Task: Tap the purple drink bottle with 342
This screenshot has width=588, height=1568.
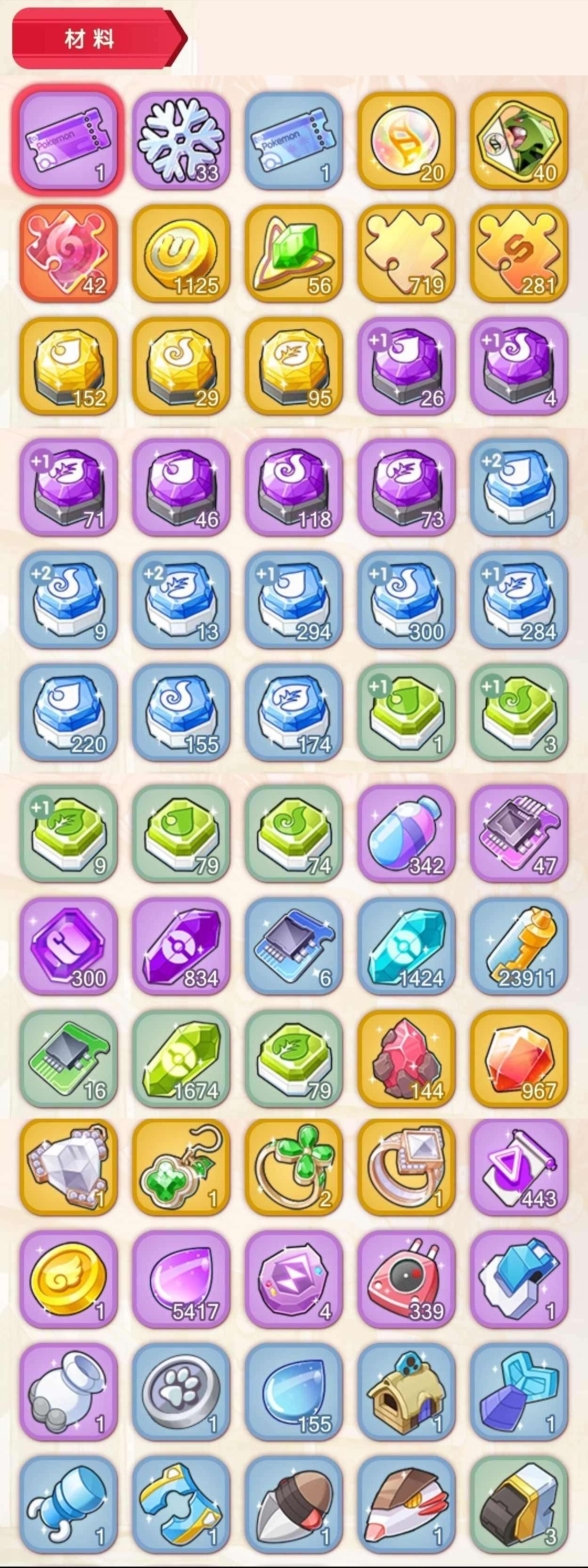Action: (x=406, y=833)
